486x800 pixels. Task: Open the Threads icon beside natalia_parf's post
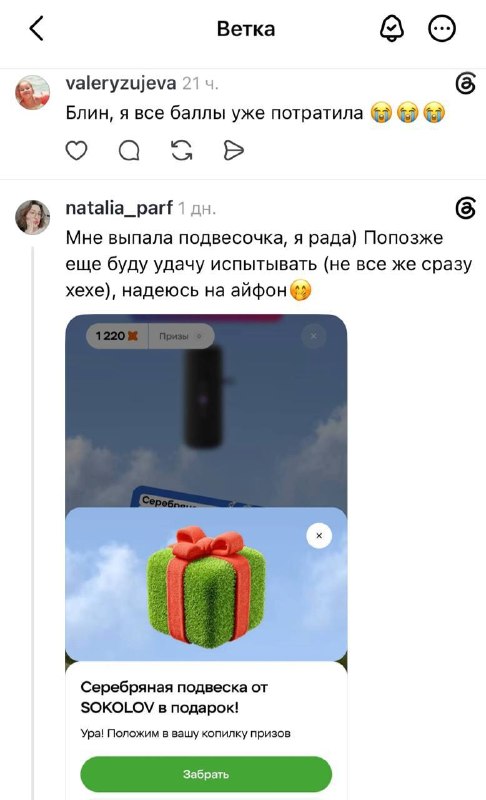pos(465,208)
